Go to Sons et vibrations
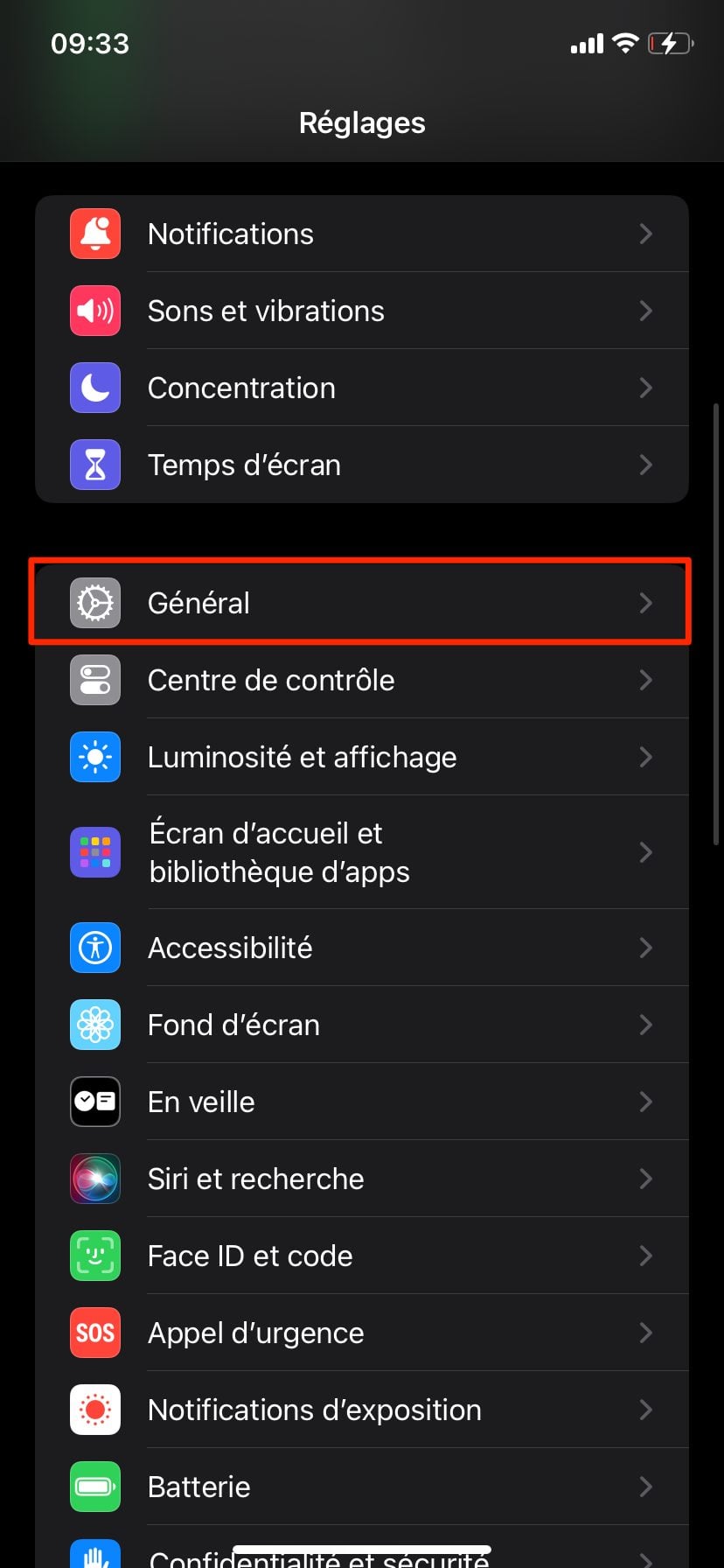 [x=361, y=311]
